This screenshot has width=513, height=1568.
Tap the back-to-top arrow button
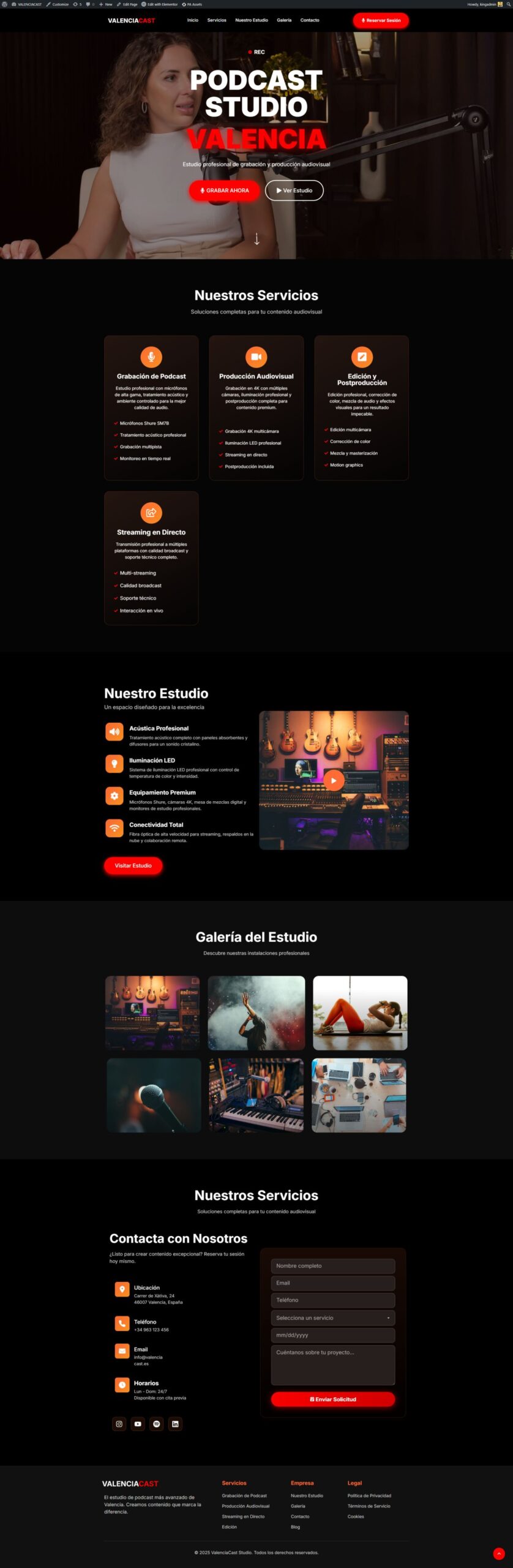coord(499,1553)
